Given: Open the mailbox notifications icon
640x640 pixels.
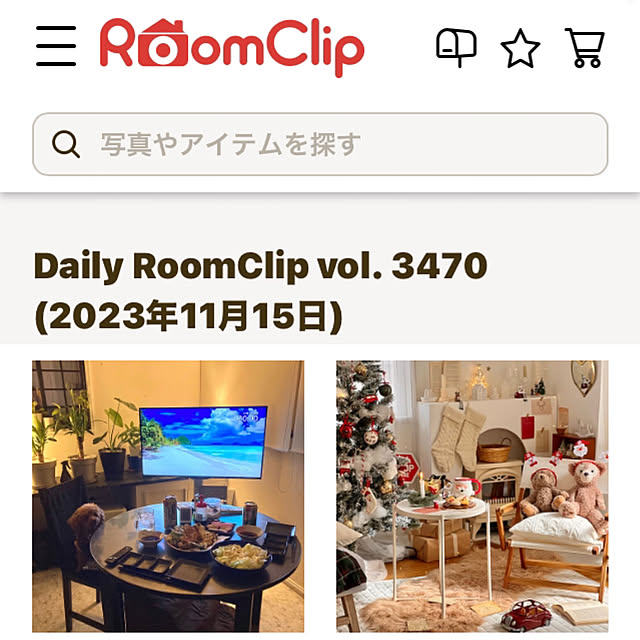Looking at the screenshot, I should (x=456, y=47).
